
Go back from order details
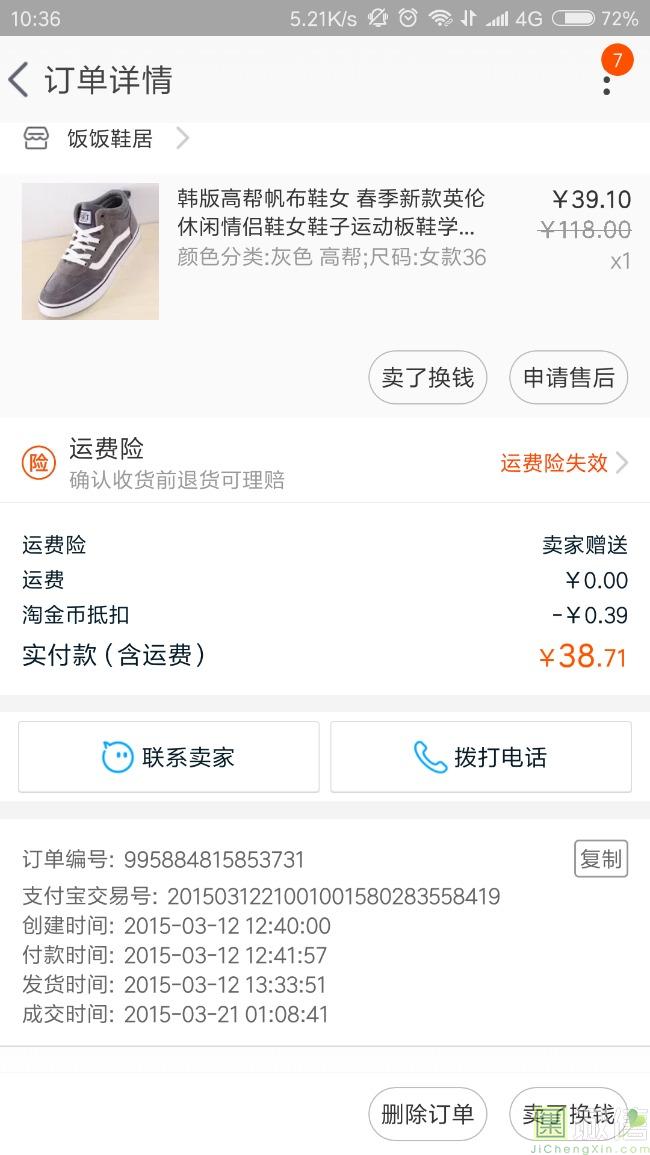point(20,80)
